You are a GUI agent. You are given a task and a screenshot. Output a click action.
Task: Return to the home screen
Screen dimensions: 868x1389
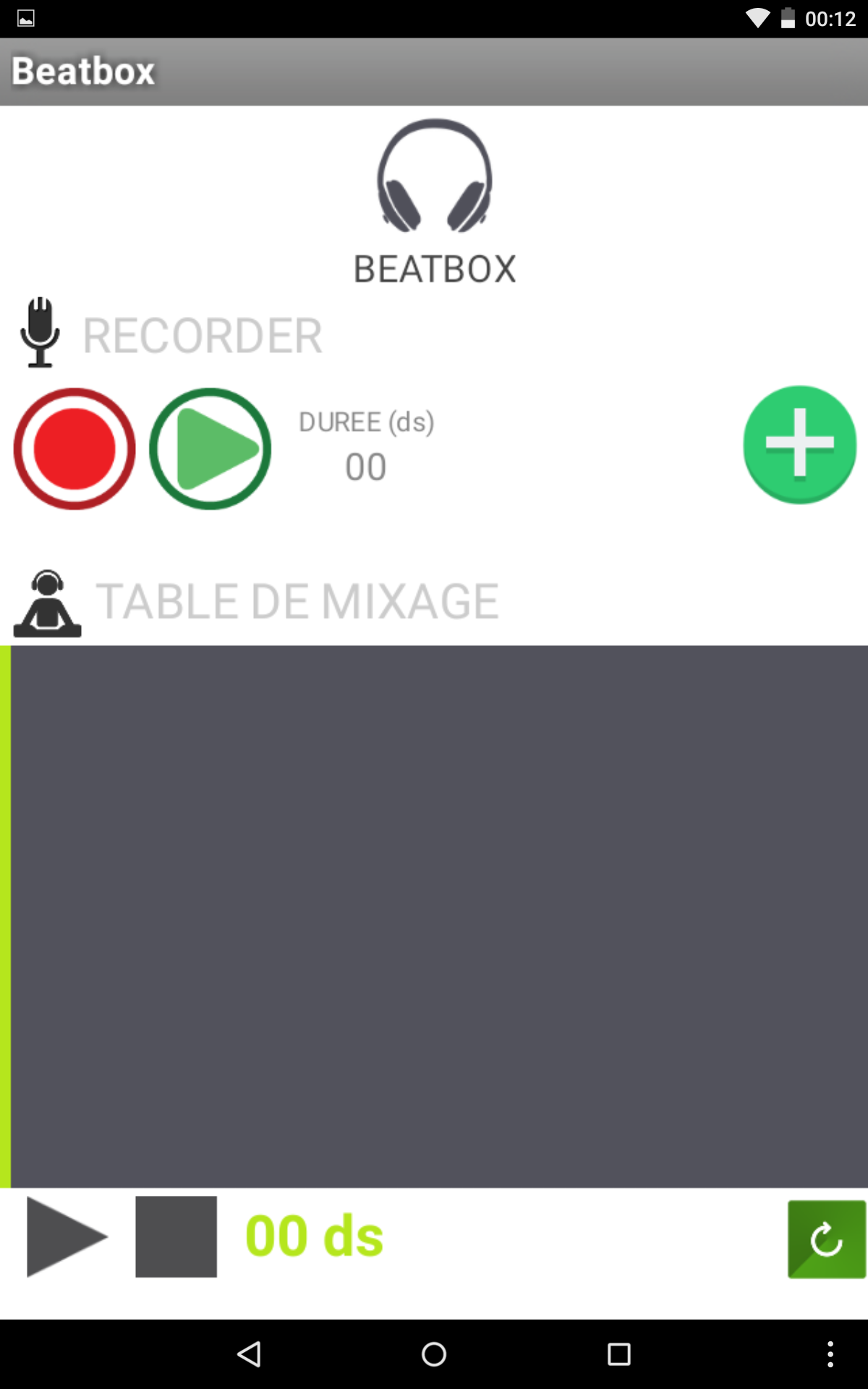point(434,1354)
